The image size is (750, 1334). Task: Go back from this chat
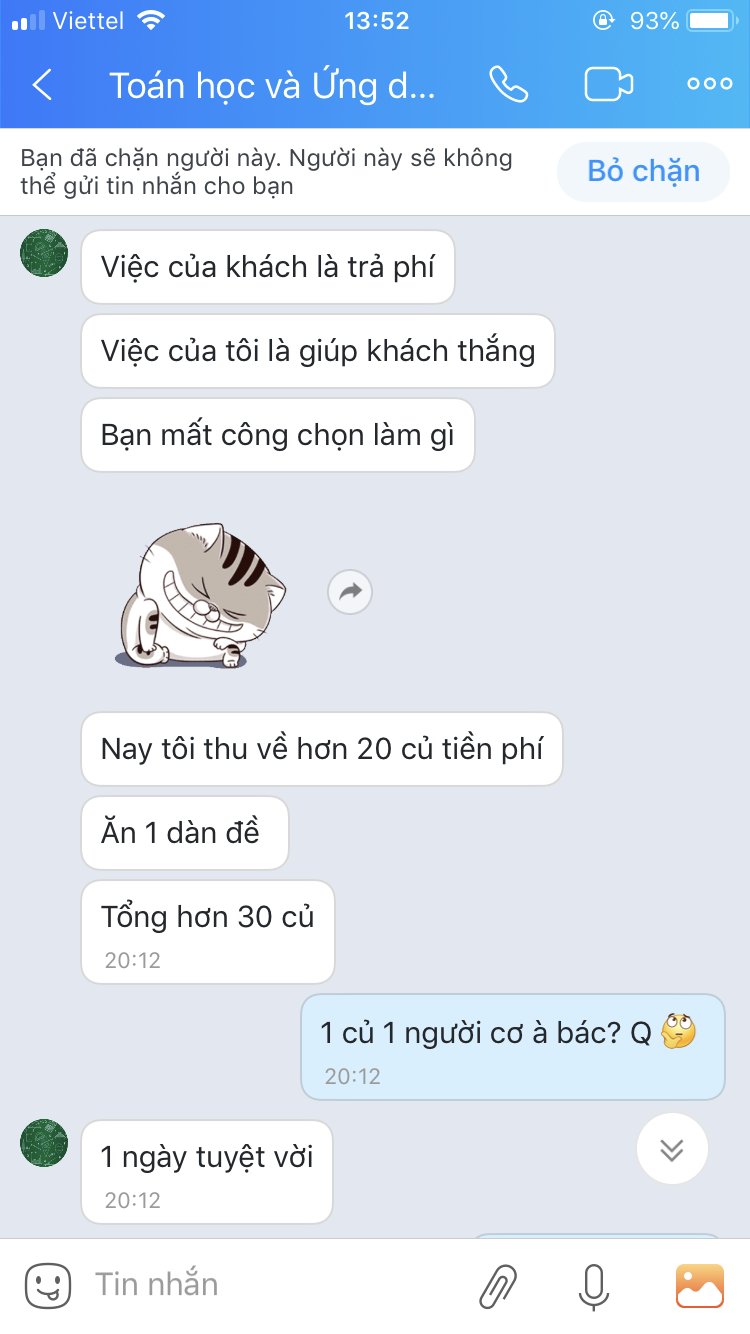(42, 85)
